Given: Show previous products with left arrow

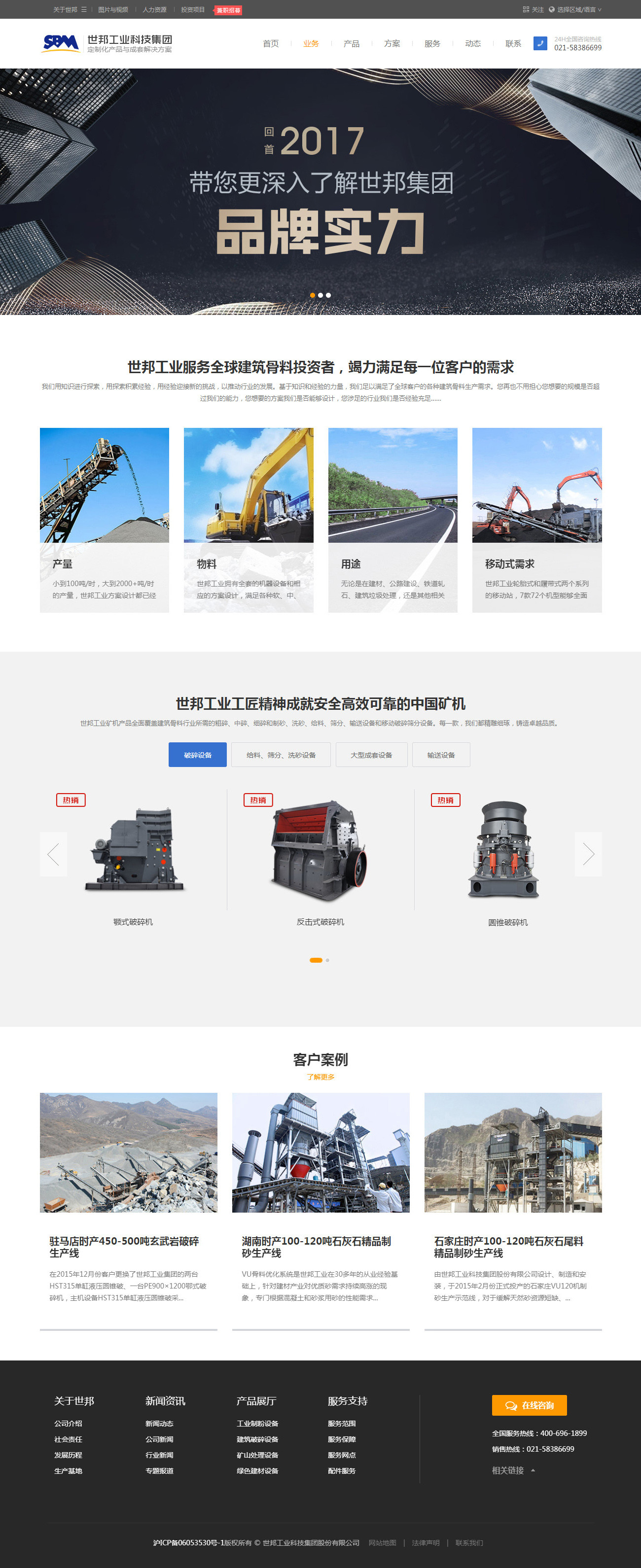Looking at the screenshot, I should point(54,854).
